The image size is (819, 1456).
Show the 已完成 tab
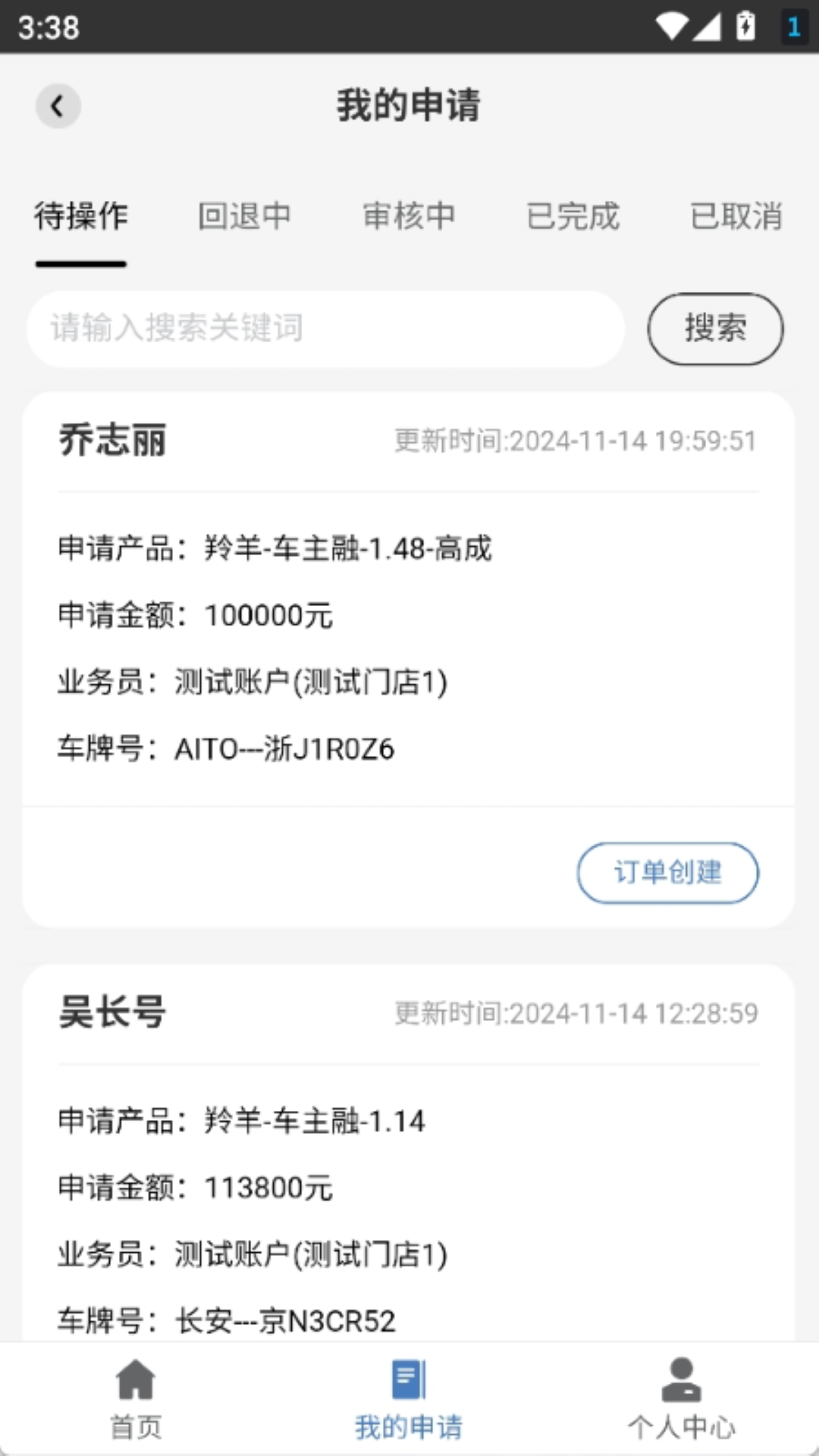coord(573,217)
